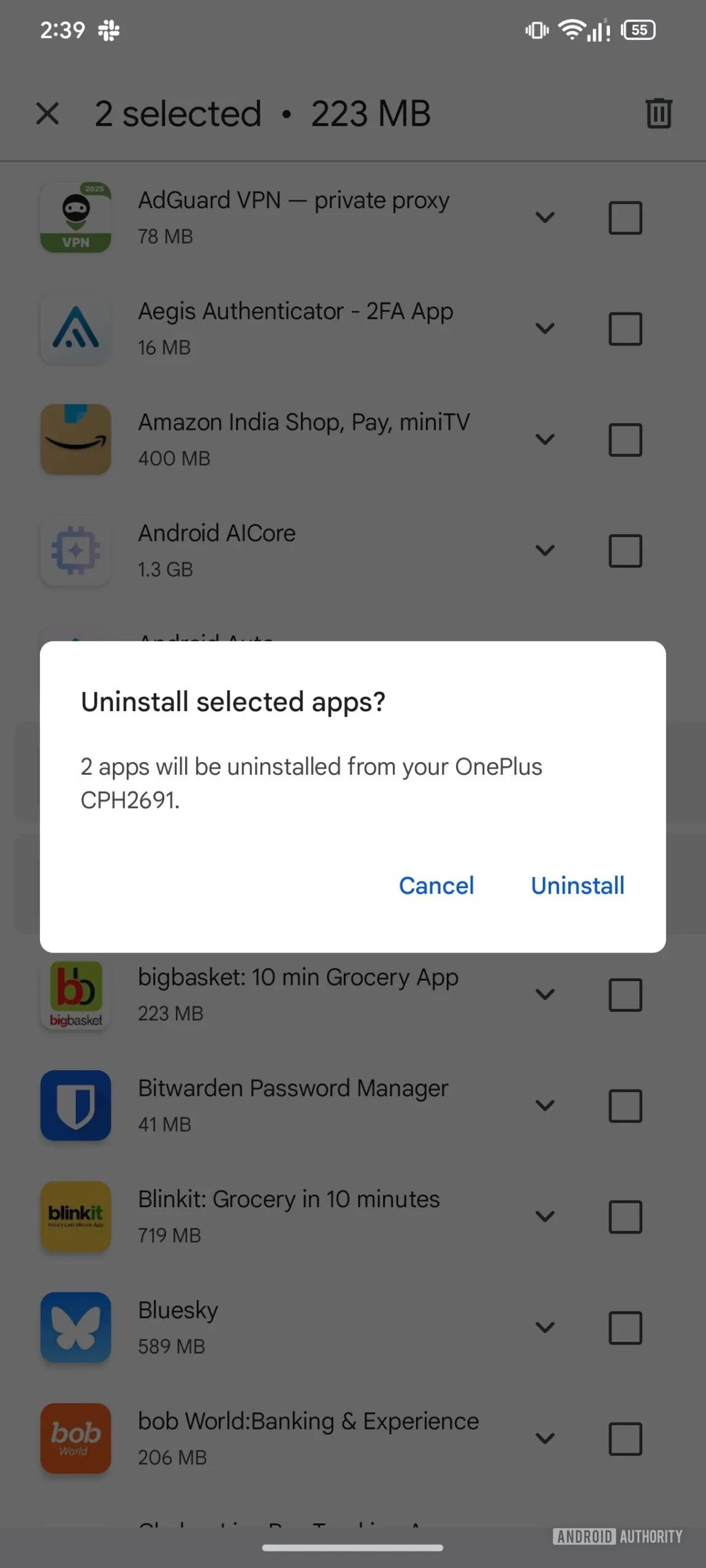This screenshot has width=706, height=1568.
Task: Expand the Bitwarden Password Manager chevron
Action: tap(545, 1106)
